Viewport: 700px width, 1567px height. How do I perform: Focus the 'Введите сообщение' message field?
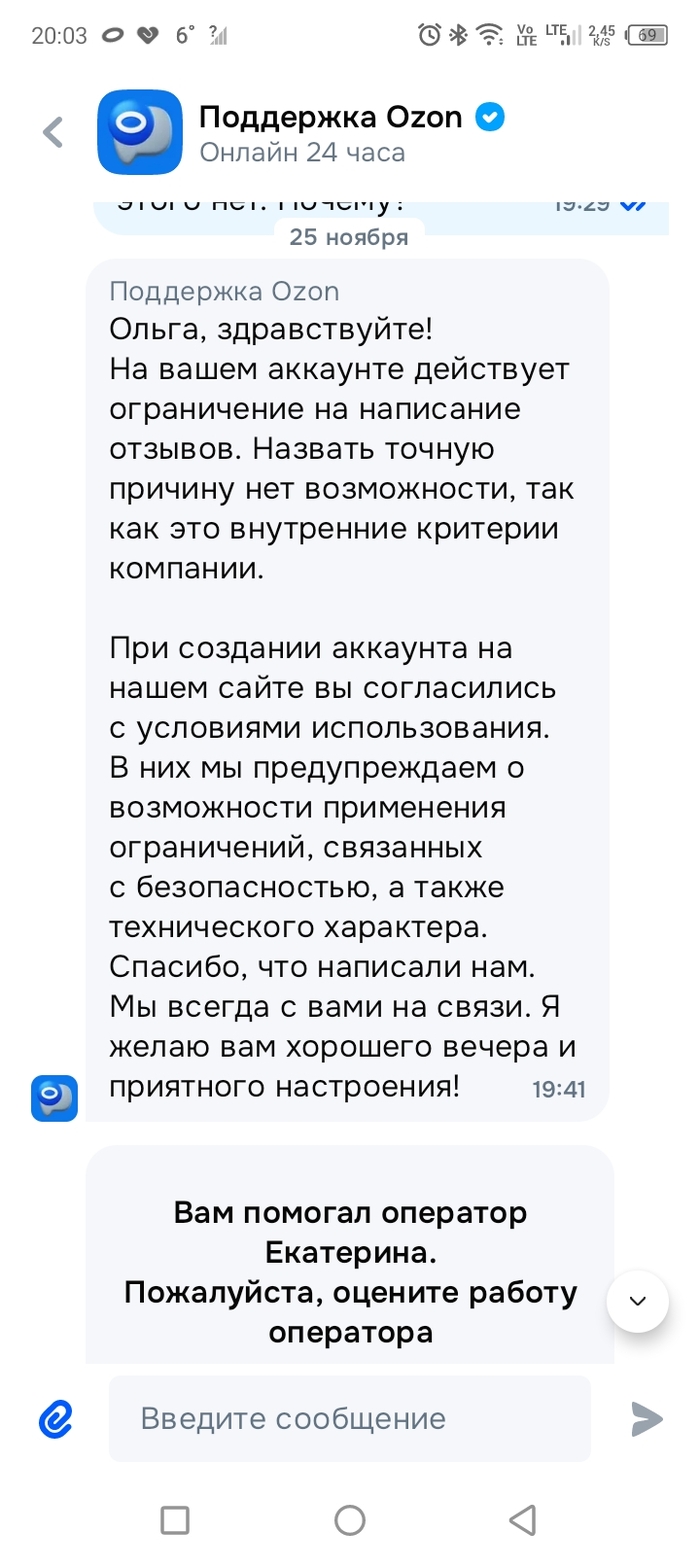click(x=350, y=1418)
